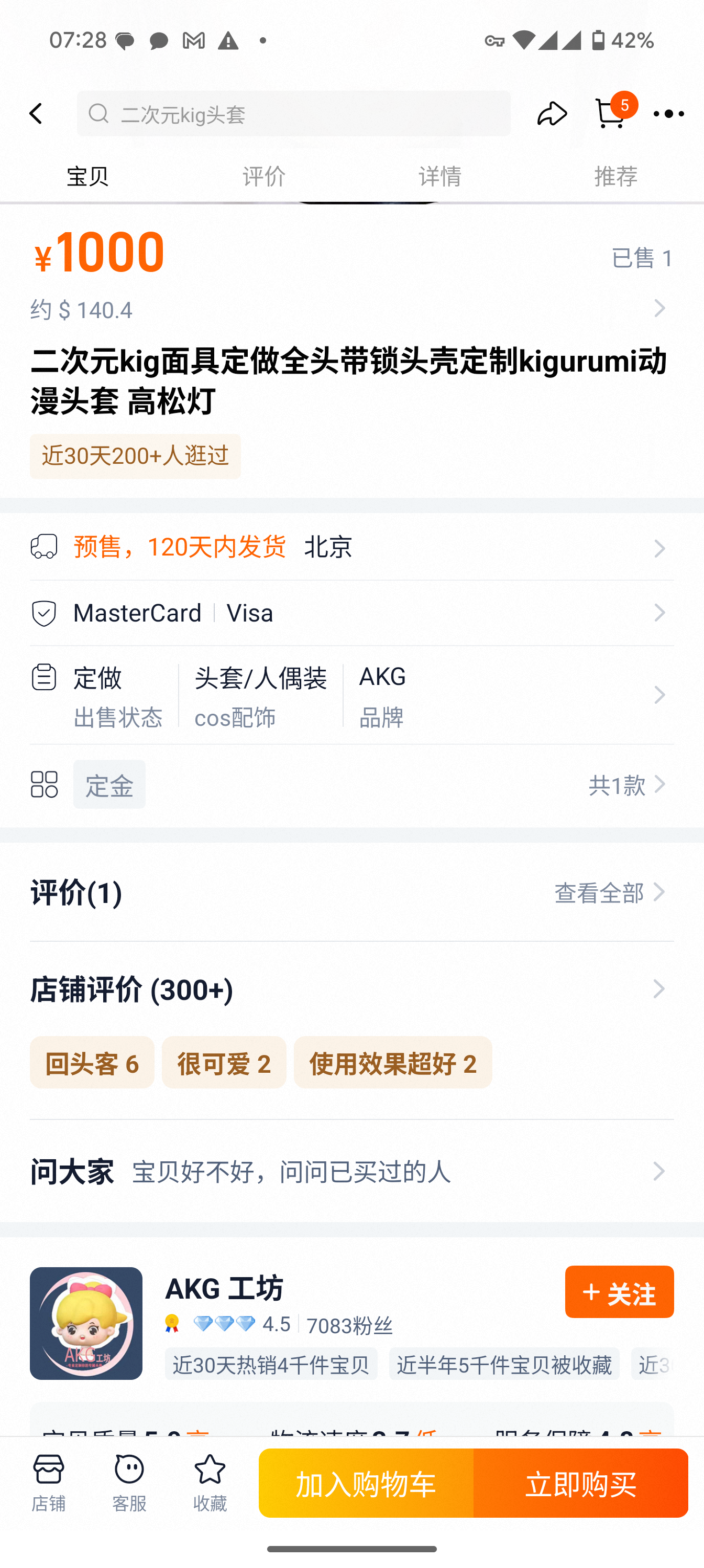Switch to the 评价 tab
Viewport: 704px width, 1568px height.
tap(264, 176)
